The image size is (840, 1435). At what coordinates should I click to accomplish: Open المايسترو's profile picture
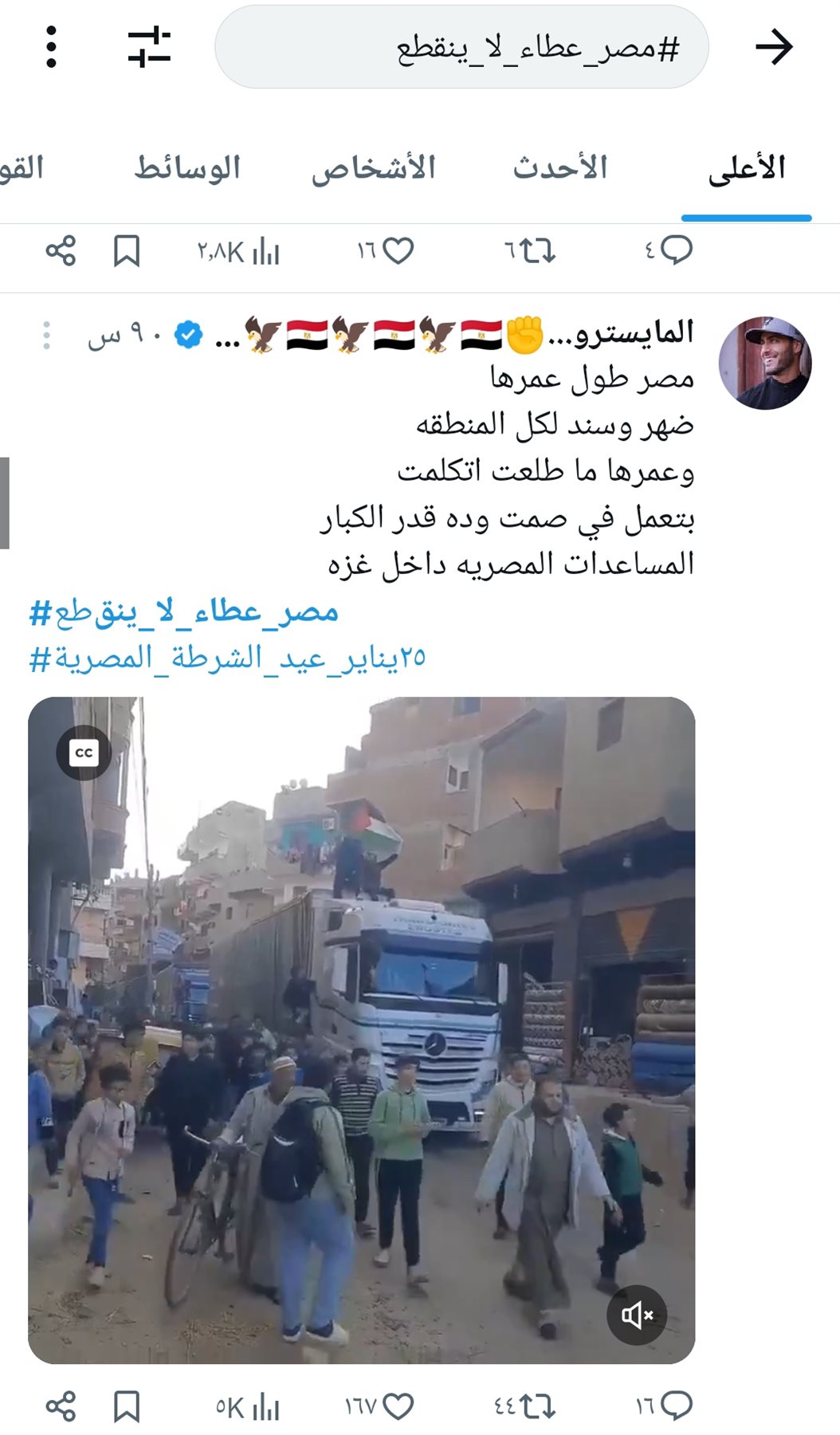764,364
